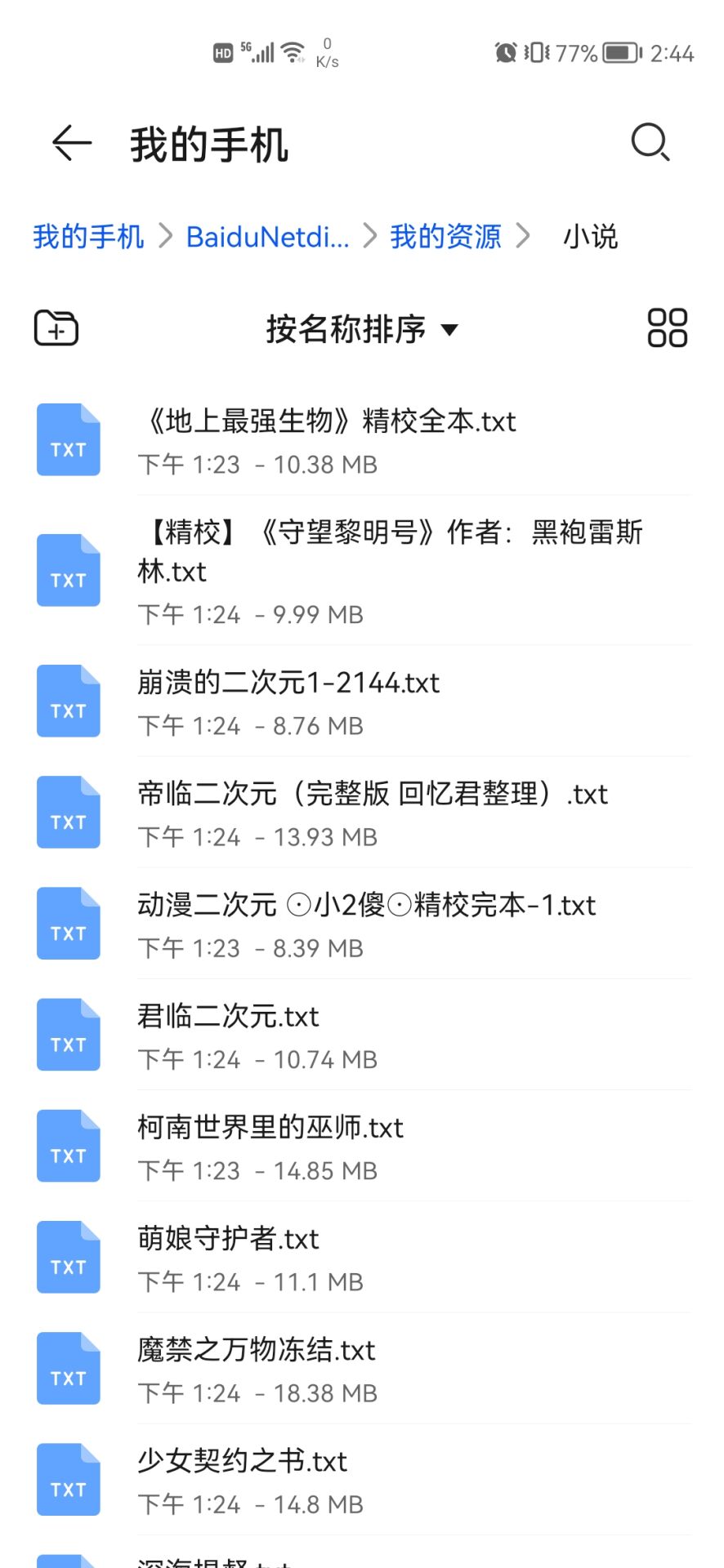Open the 《守望黎明号》 txt file
Viewport: 724px width, 1568px height.
coord(390,570)
